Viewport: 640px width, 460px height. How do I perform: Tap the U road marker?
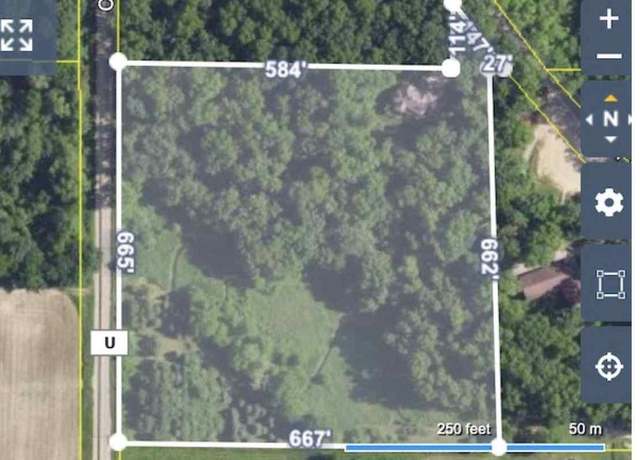109,343
